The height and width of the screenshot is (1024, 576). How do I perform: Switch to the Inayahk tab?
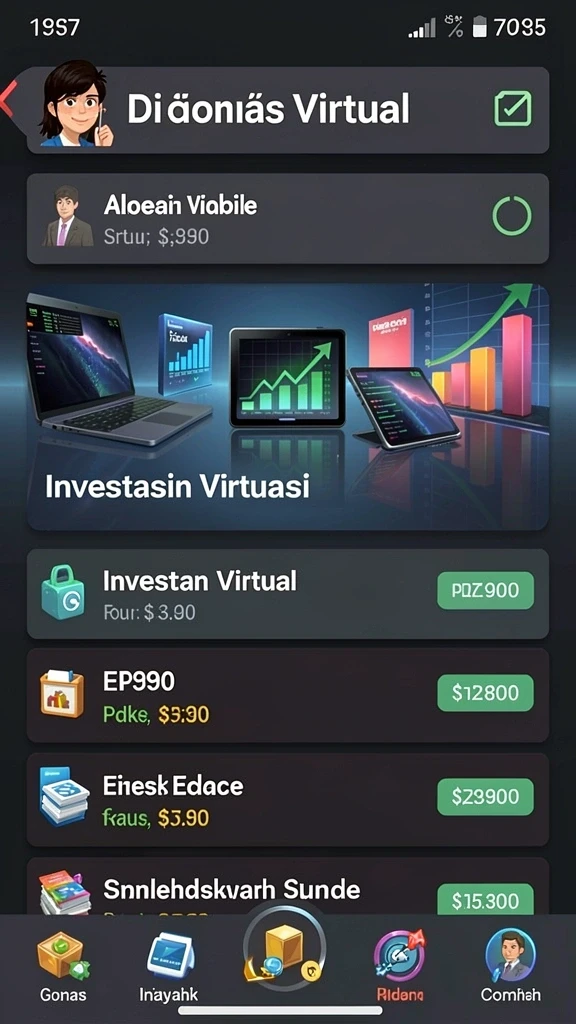tap(168, 967)
